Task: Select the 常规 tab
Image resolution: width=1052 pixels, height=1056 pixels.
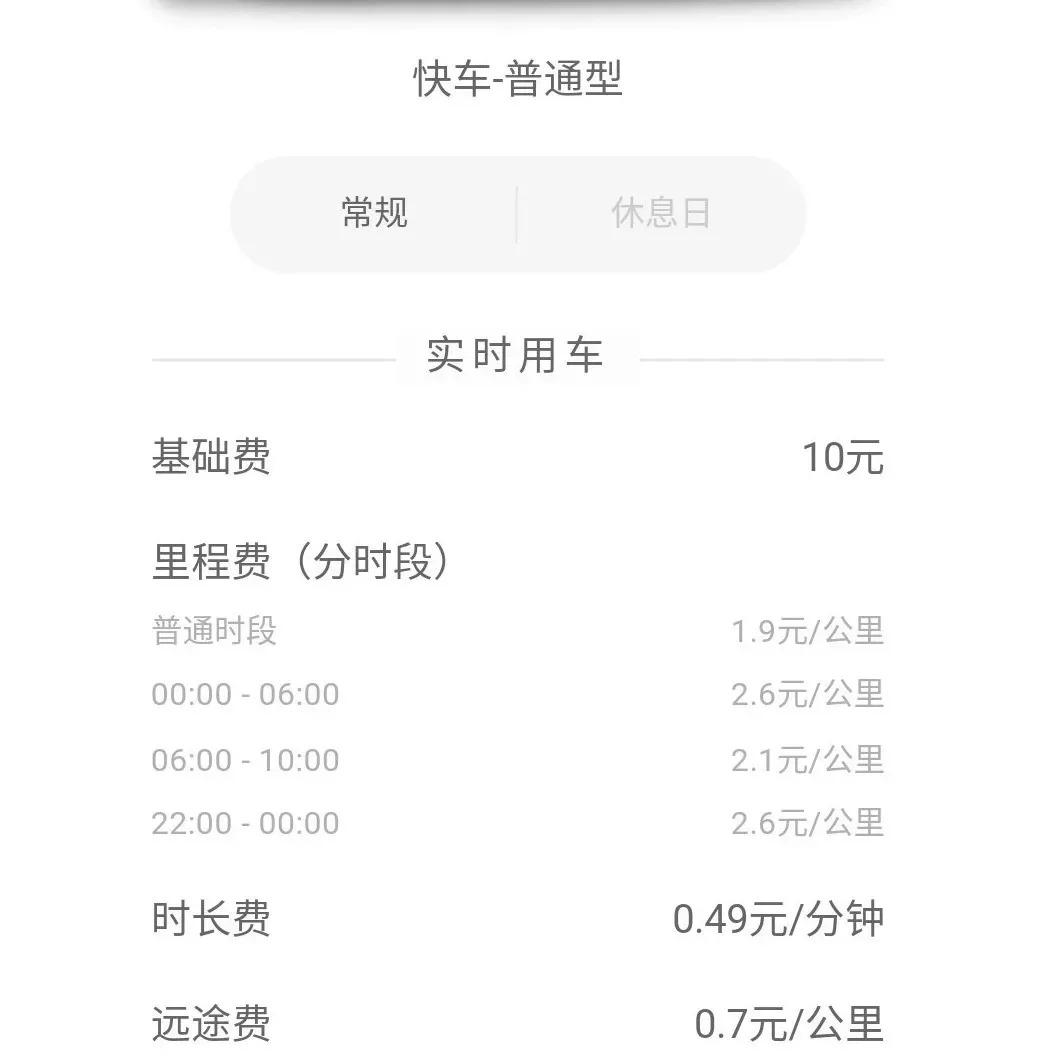Action: [374, 213]
